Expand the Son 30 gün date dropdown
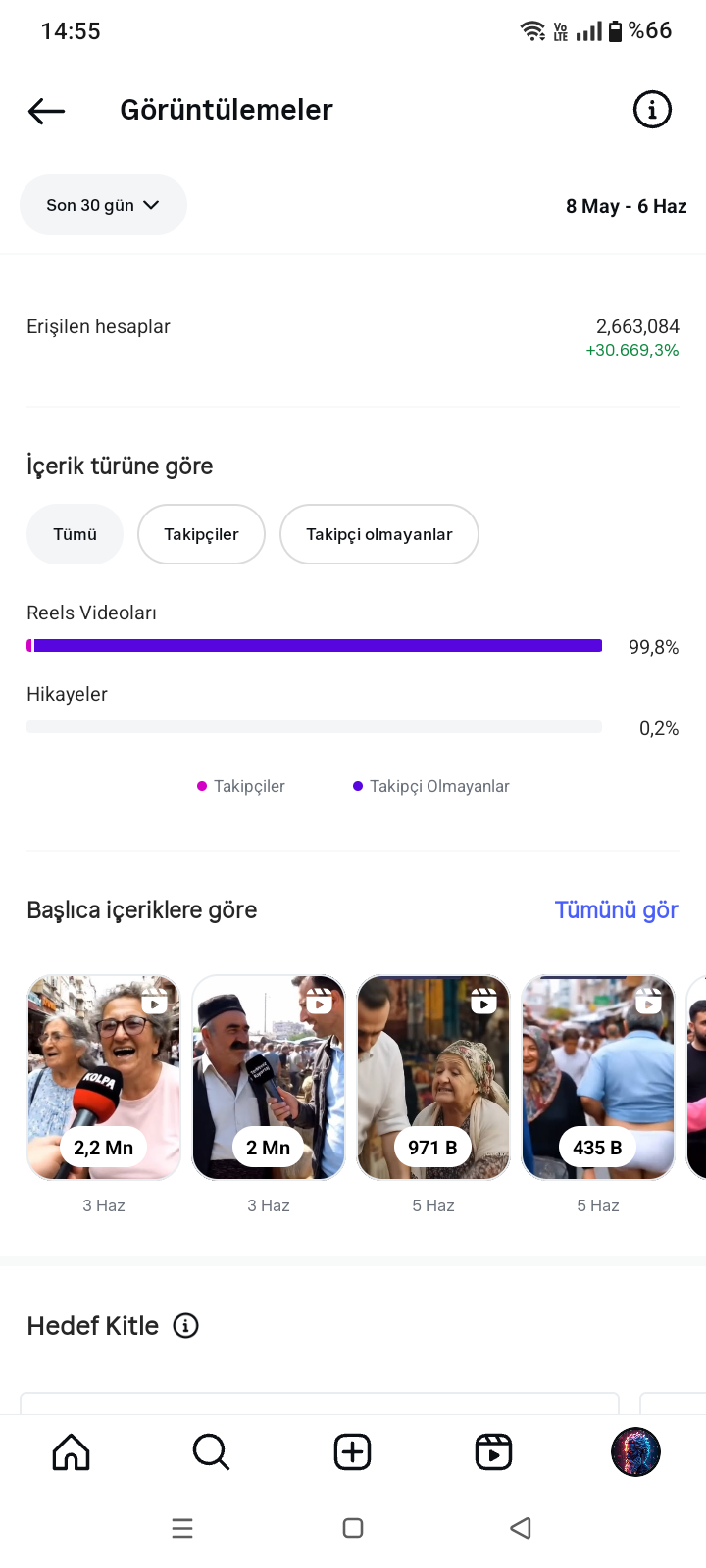This screenshot has height=1568, width=706. point(103,205)
